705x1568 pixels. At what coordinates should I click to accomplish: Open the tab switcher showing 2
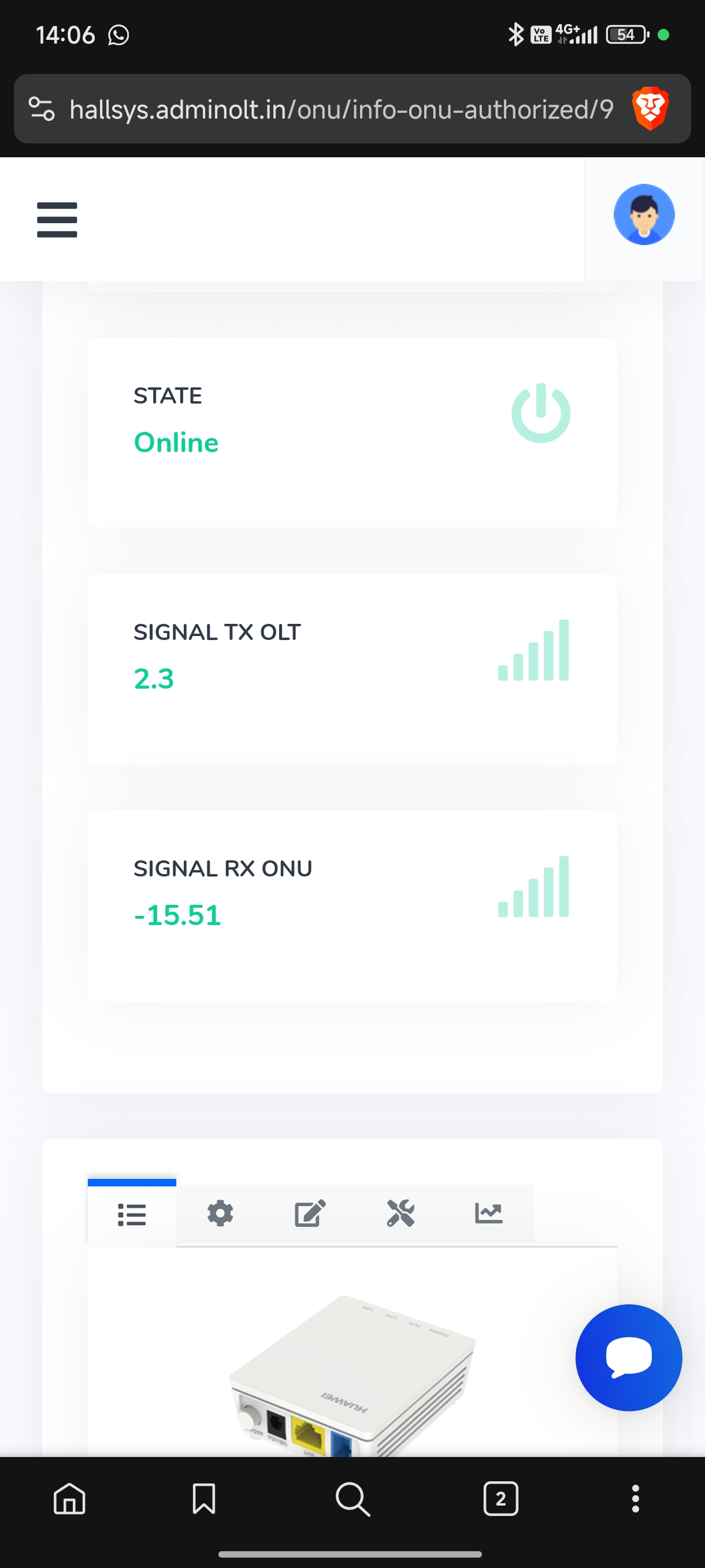tap(500, 1498)
